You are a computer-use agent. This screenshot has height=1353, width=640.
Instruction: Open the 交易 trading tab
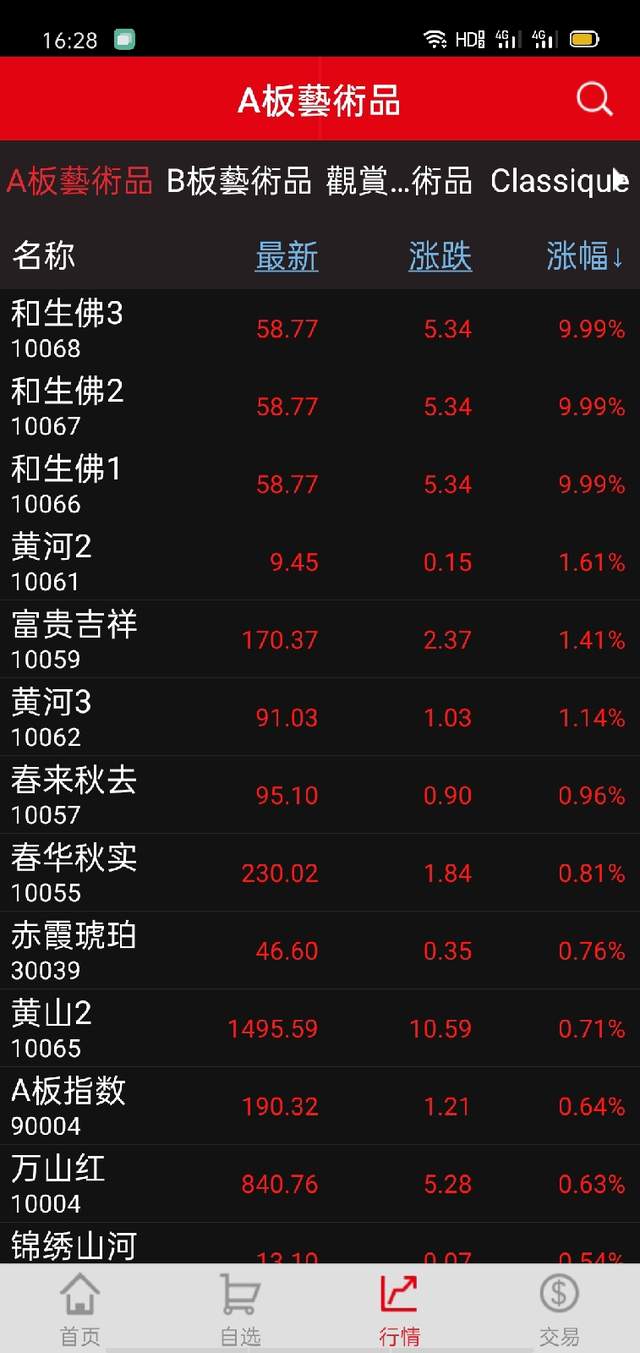pos(559,1308)
